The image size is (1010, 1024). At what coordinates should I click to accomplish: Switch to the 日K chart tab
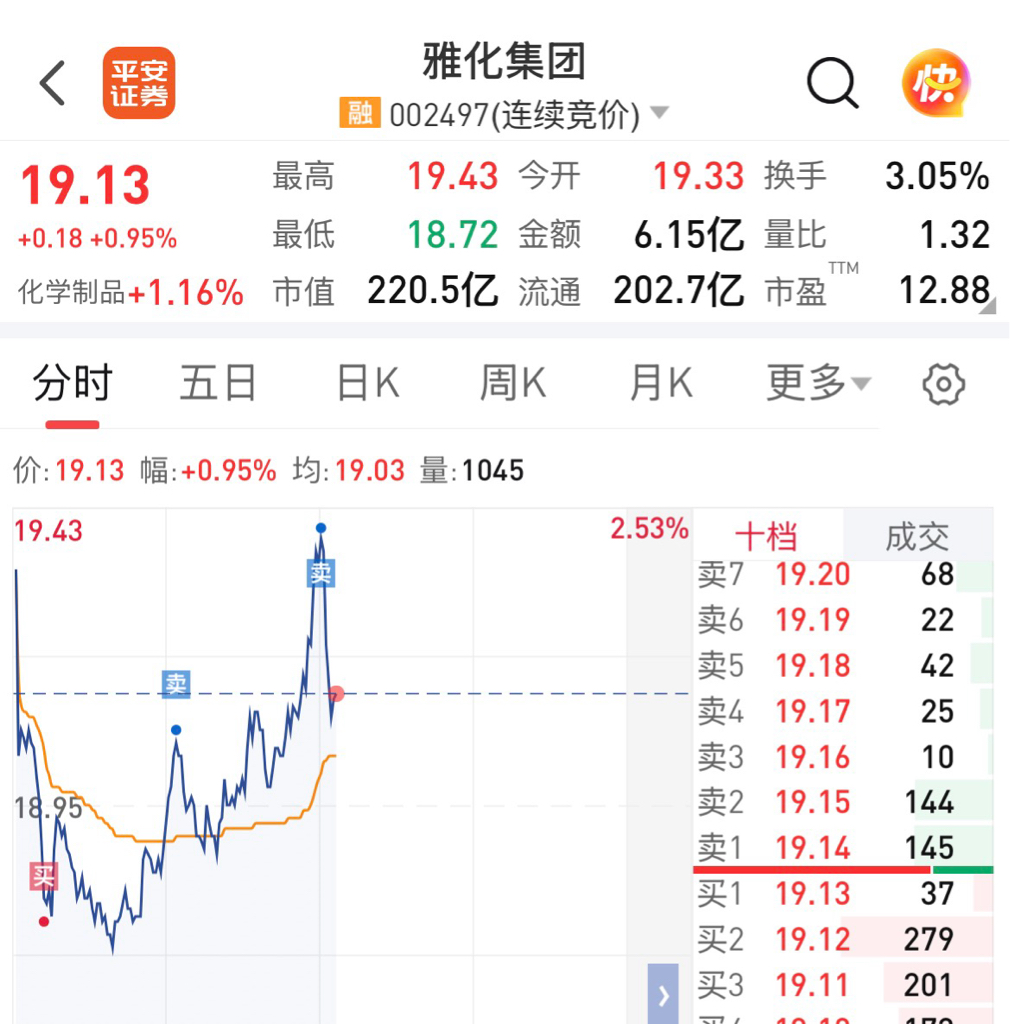pyautogui.click(x=368, y=383)
